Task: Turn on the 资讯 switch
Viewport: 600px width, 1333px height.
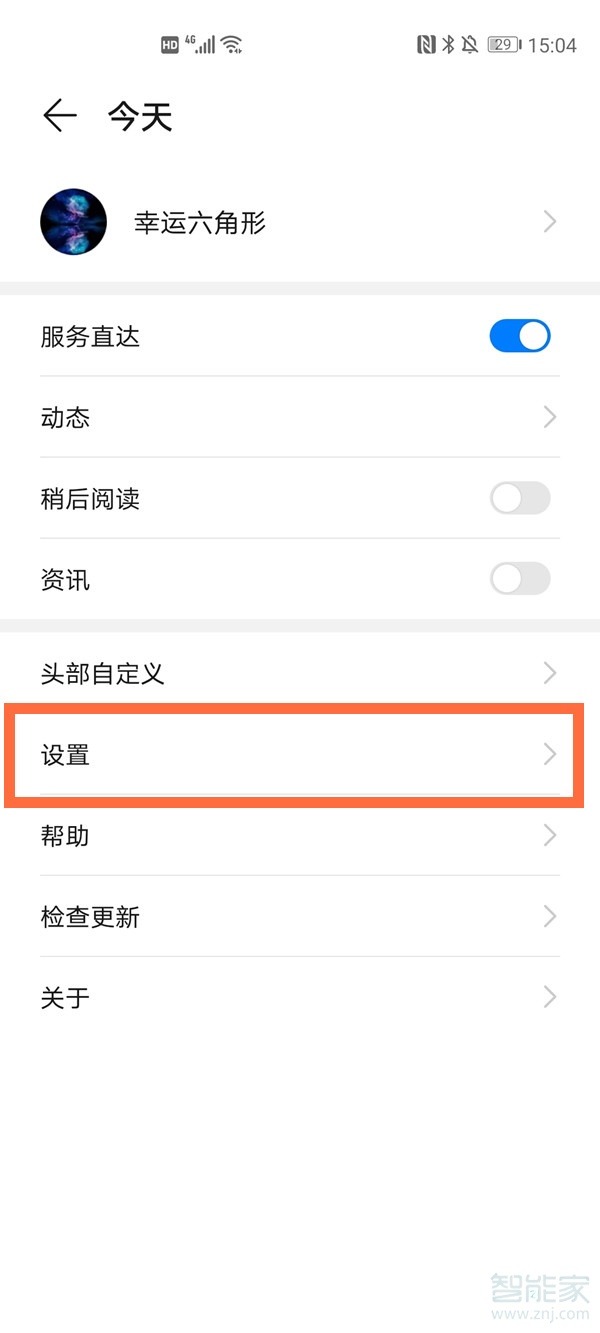Action: pyautogui.click(x=519, y=579)
